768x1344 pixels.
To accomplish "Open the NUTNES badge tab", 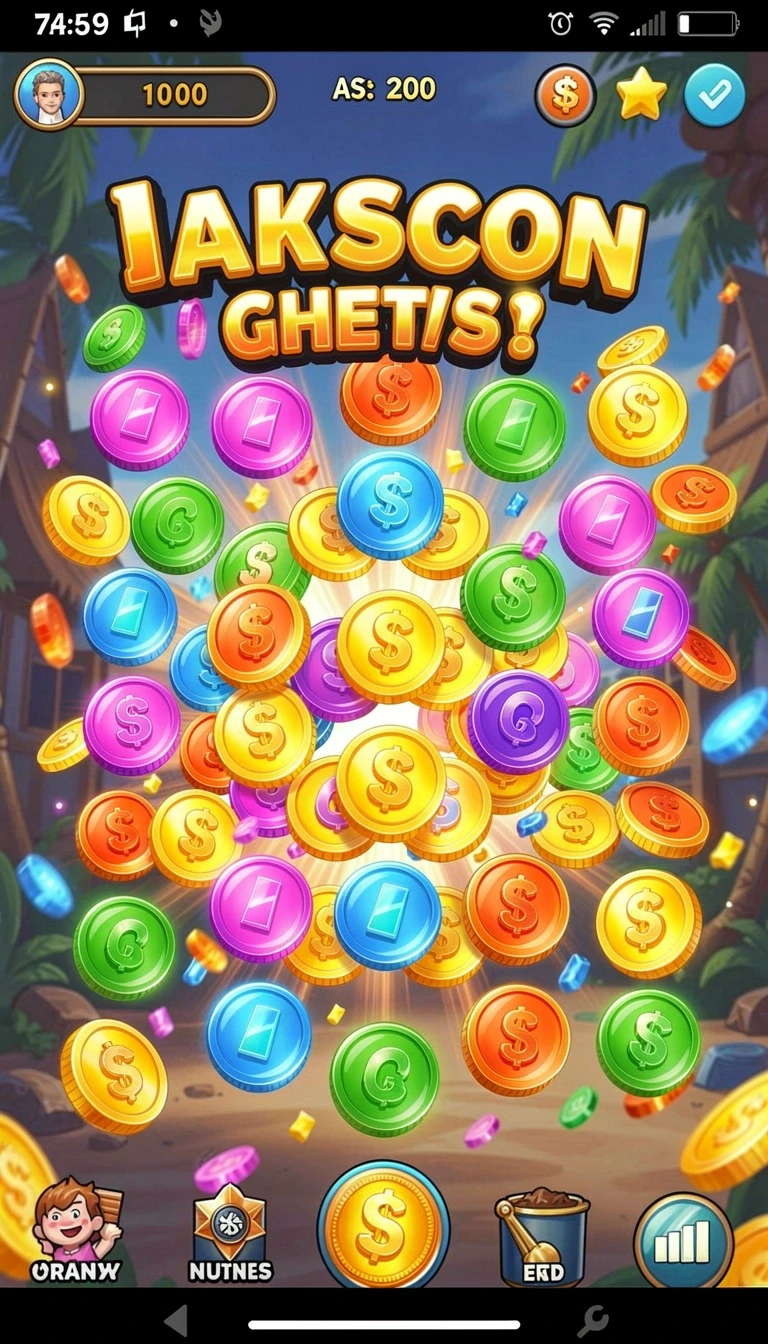I will 230,1234.
